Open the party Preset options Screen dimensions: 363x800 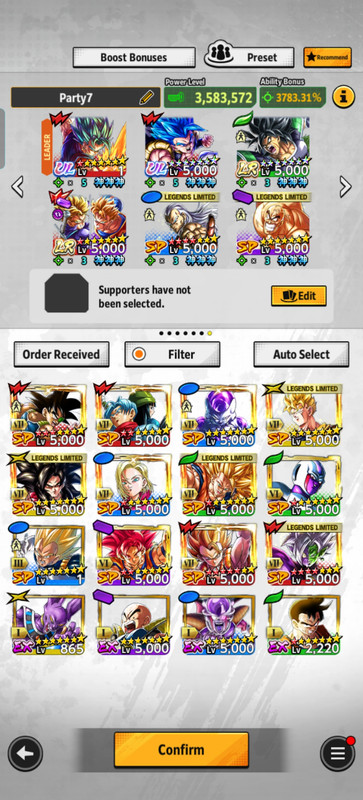250,57
